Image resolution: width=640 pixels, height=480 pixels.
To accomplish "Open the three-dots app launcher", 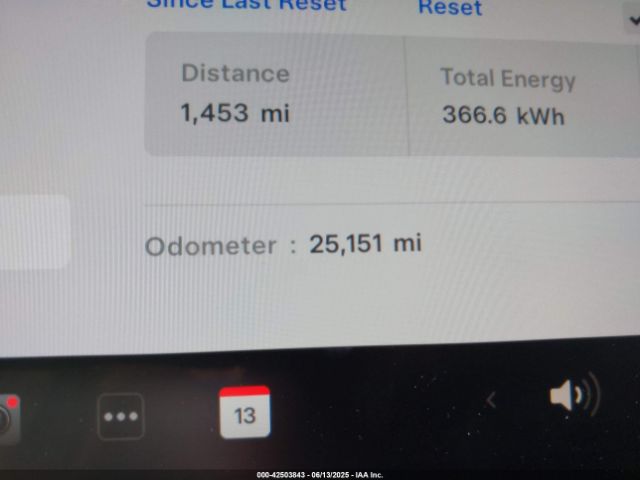I will tap(121, 416).
